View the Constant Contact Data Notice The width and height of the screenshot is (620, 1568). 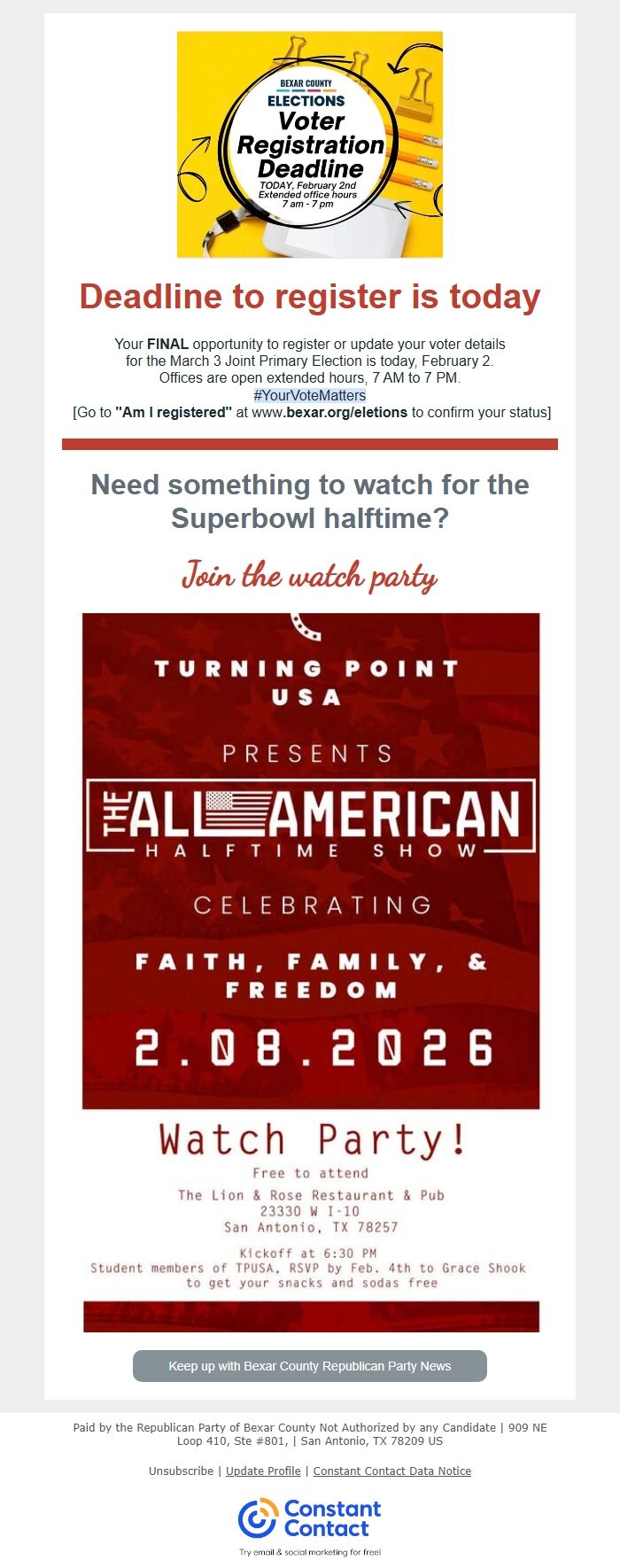tap(391, 1471)
